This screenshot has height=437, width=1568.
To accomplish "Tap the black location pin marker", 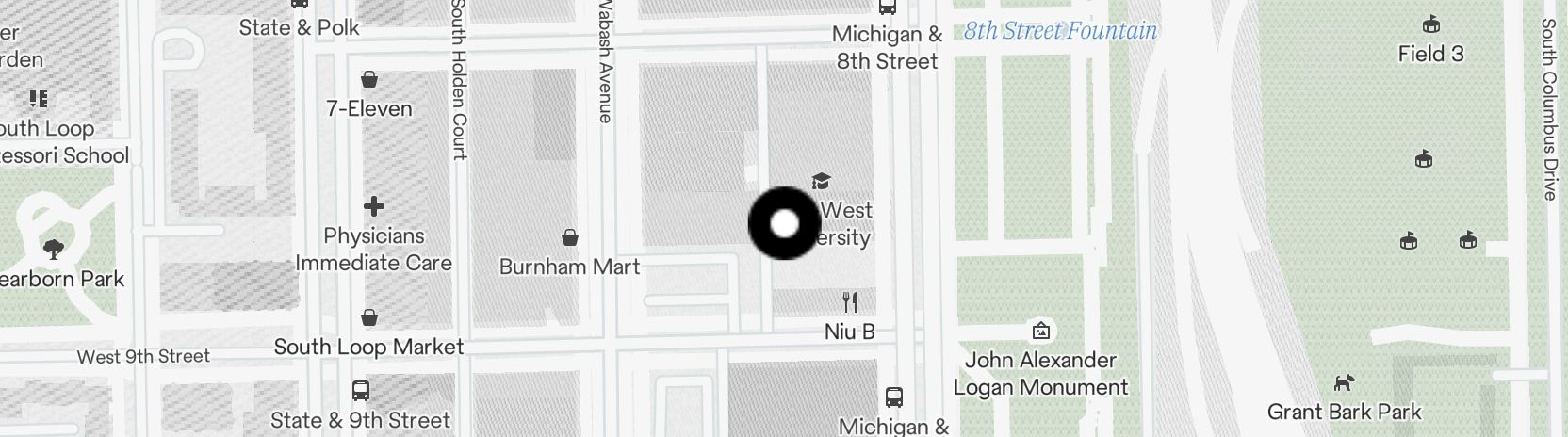I will [x=784, y=224].
